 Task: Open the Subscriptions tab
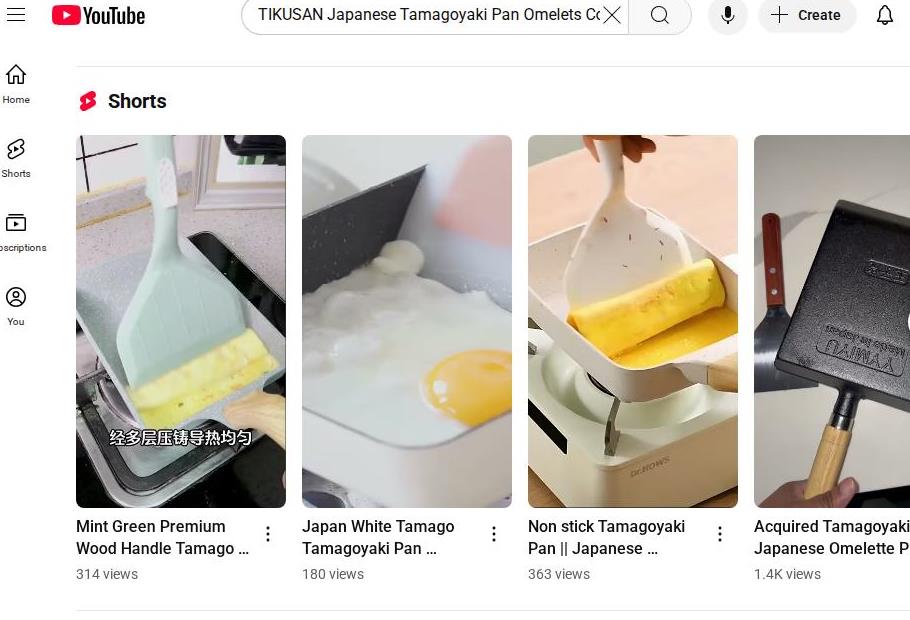click(16, 232)
